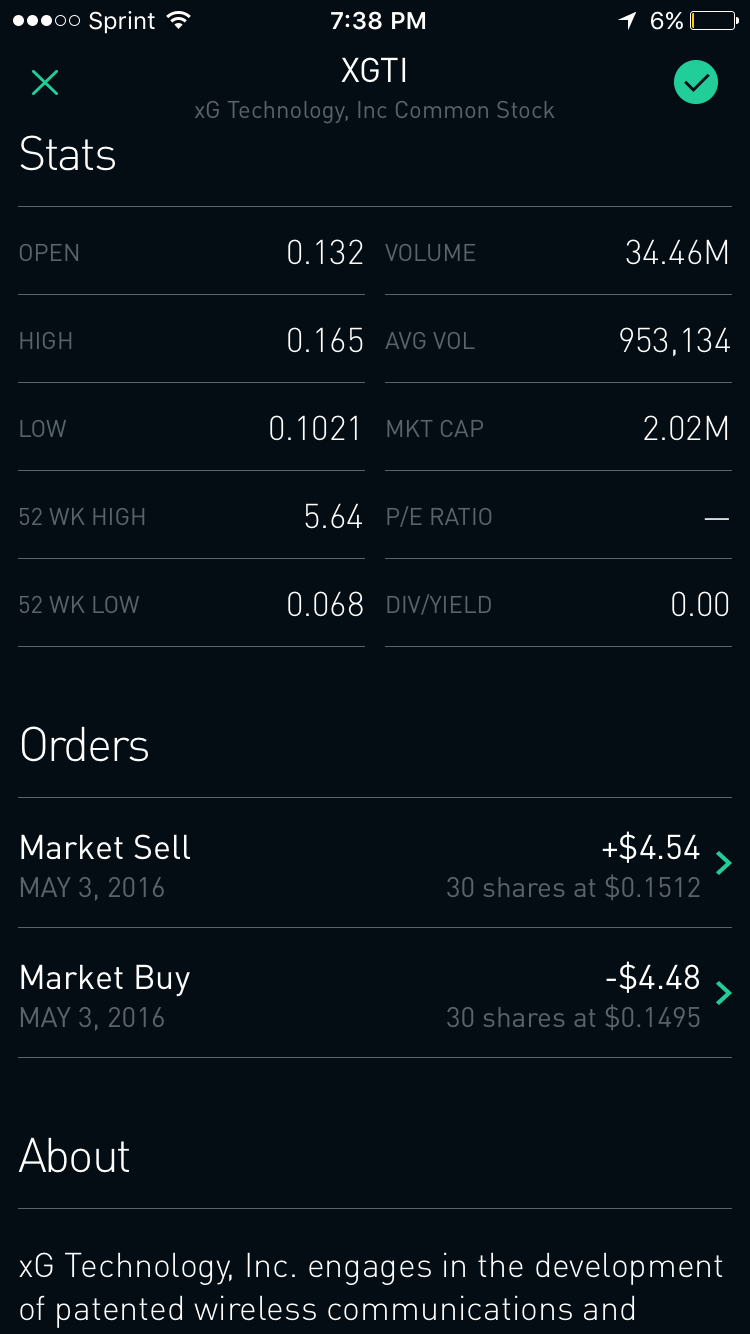The image size is (750, 1334).
Task: Close the XGTI stock detail screen
Action: pyautogui.click(x=45, y=83)
